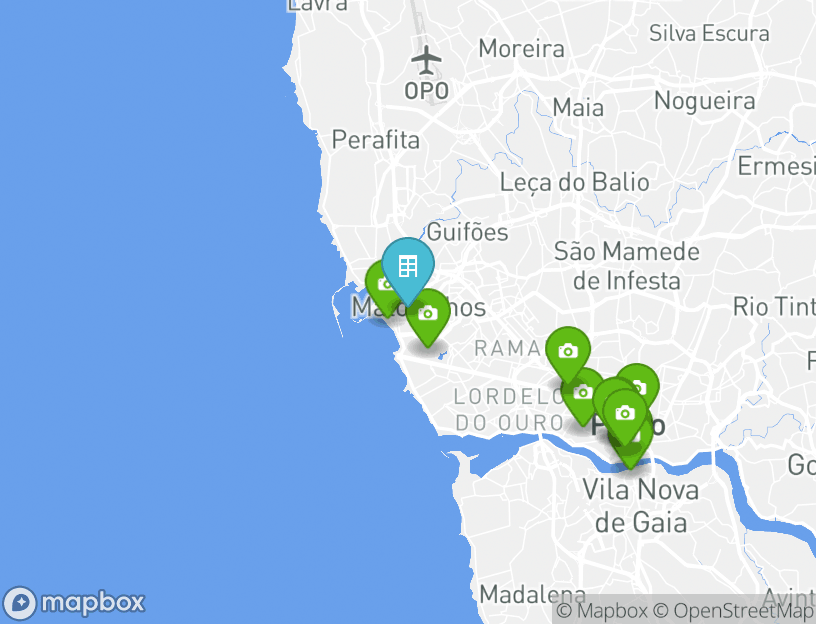
Task: Tap the blue building marker near Matosinhos
Action: pos(407,267)
